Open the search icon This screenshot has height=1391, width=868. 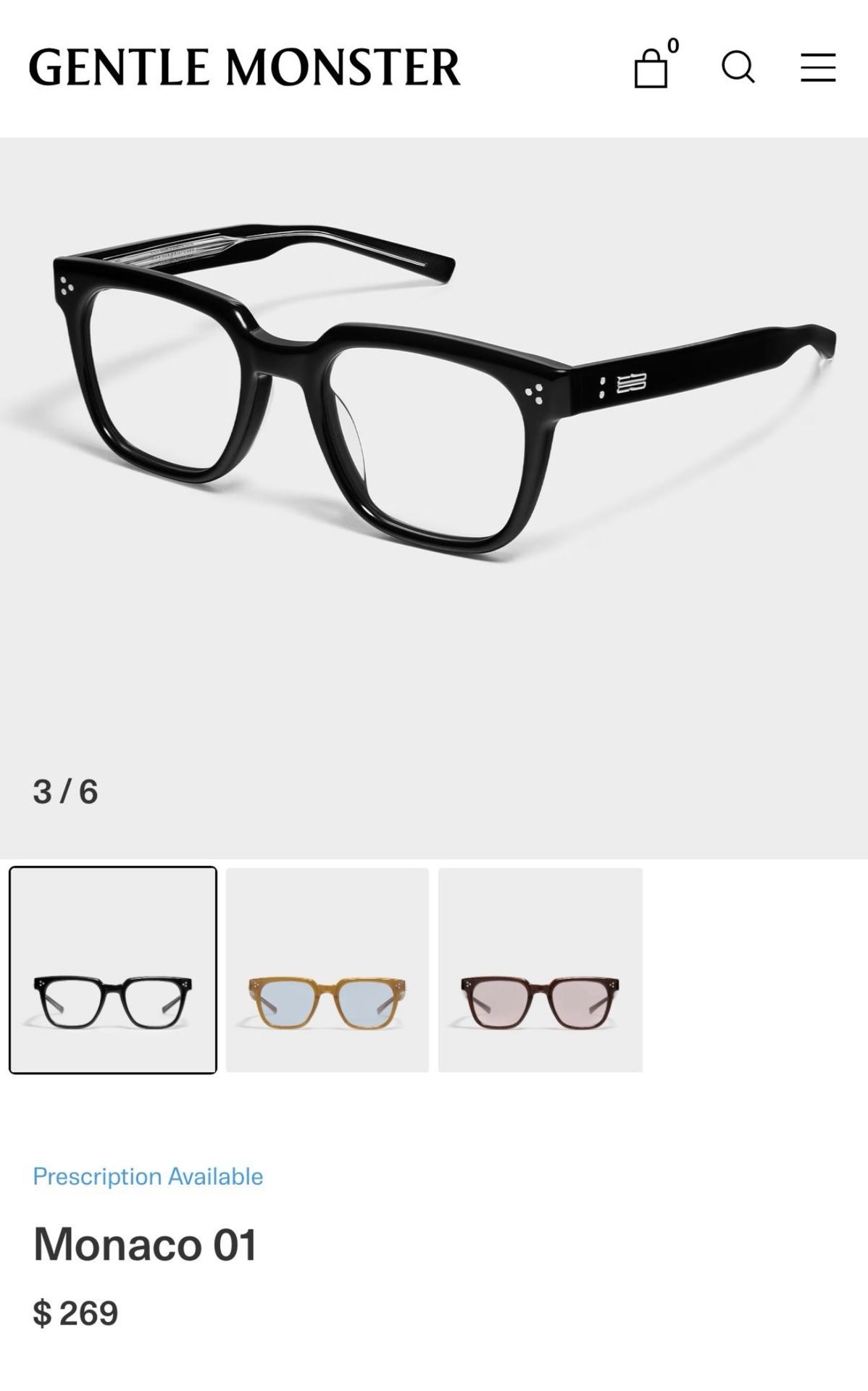tap(738, 67)
